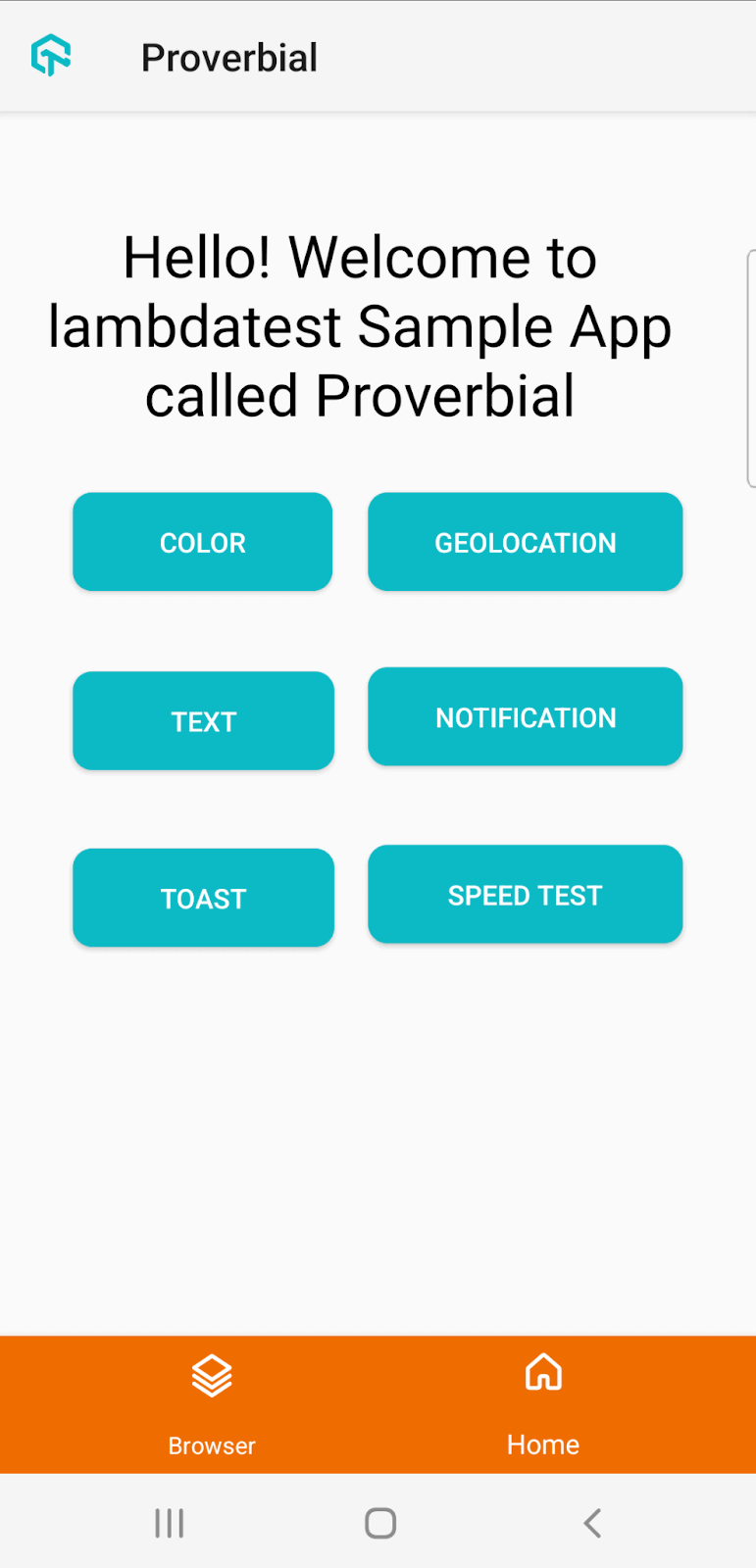756x1568 pixels.
Task: Tap the TEXT button
Action: click(x=202, y=720)
